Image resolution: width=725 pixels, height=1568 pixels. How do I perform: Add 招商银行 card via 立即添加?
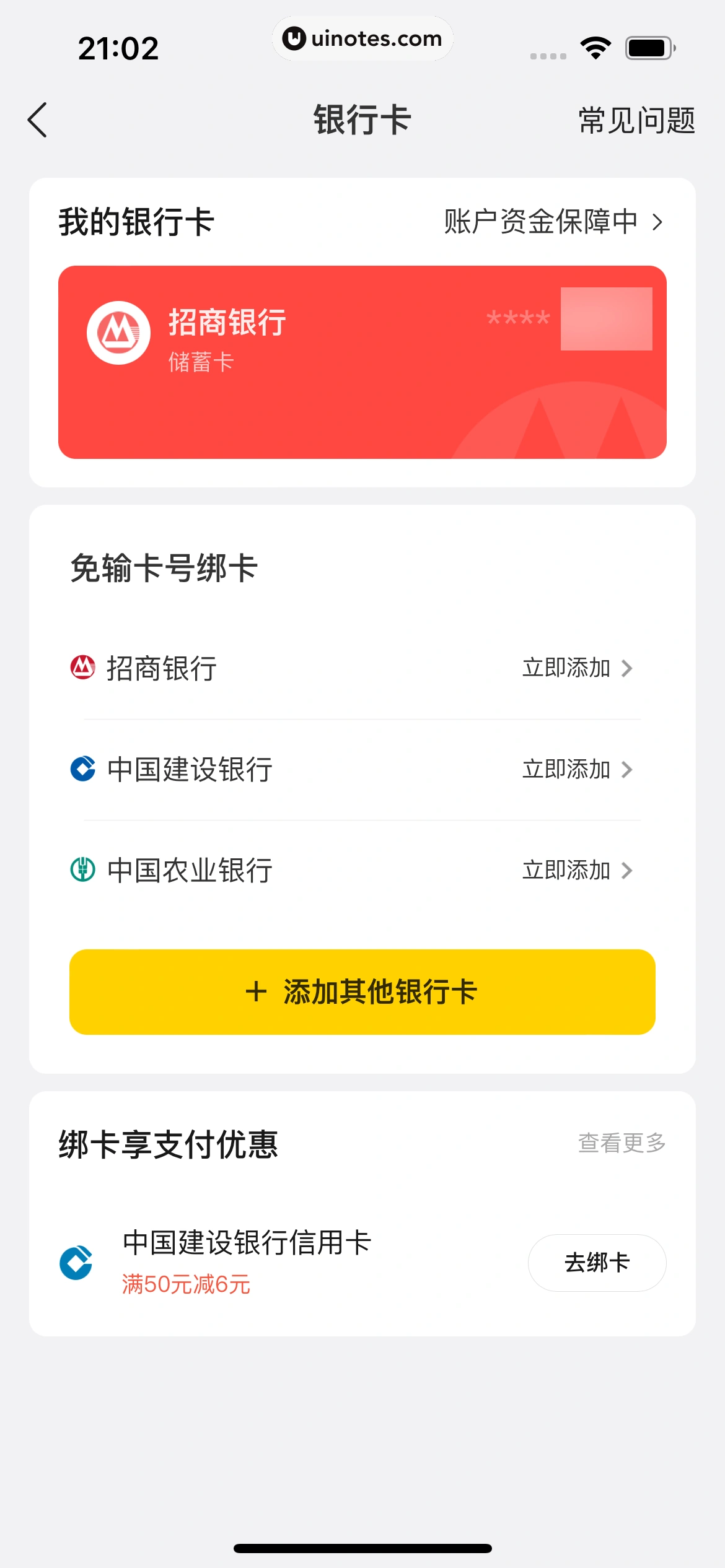click(x=576, y=668)
